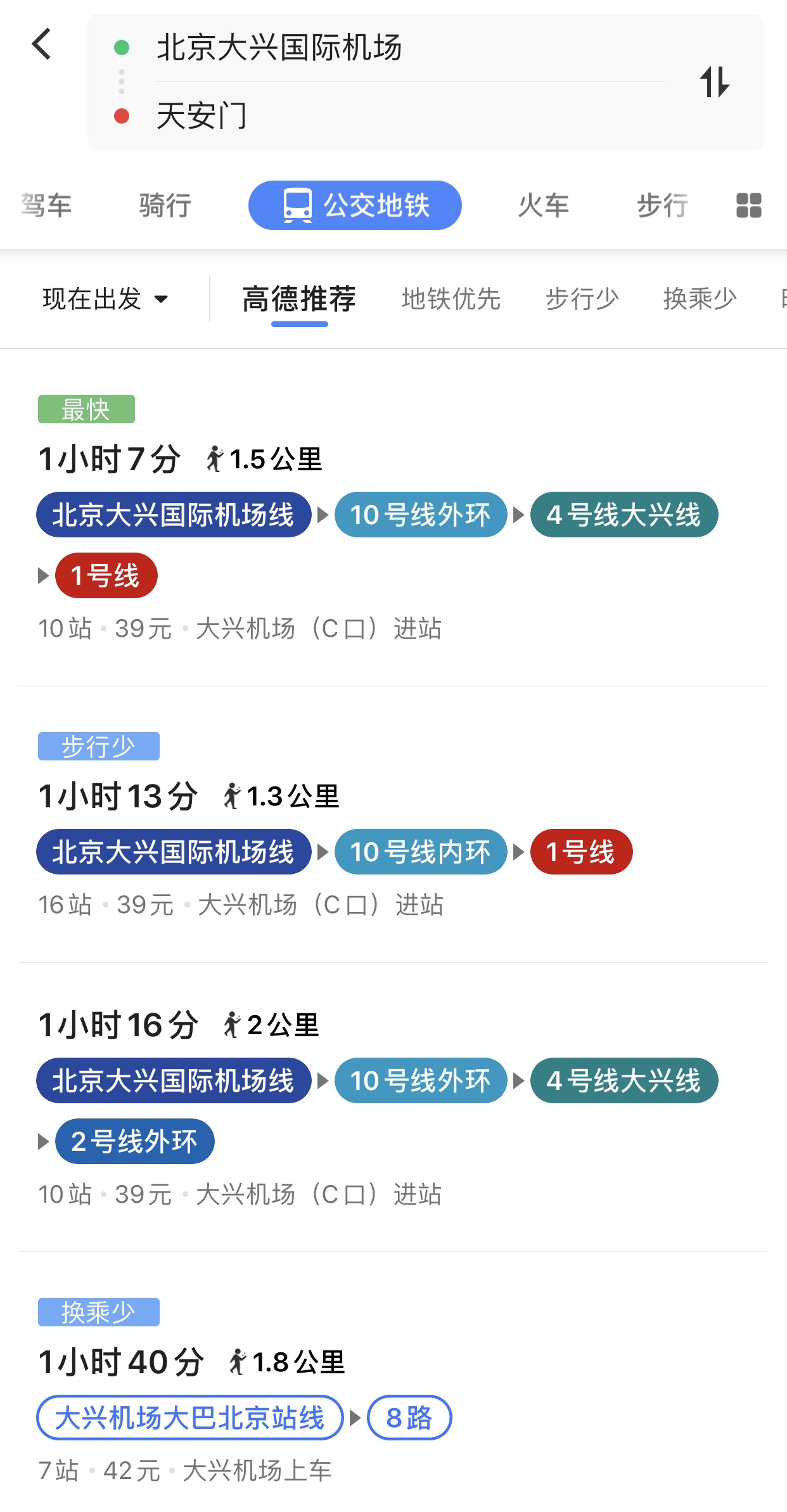Edit the origin 北京大兴国际机场
Screen dimensions: 787x1512
279,48
